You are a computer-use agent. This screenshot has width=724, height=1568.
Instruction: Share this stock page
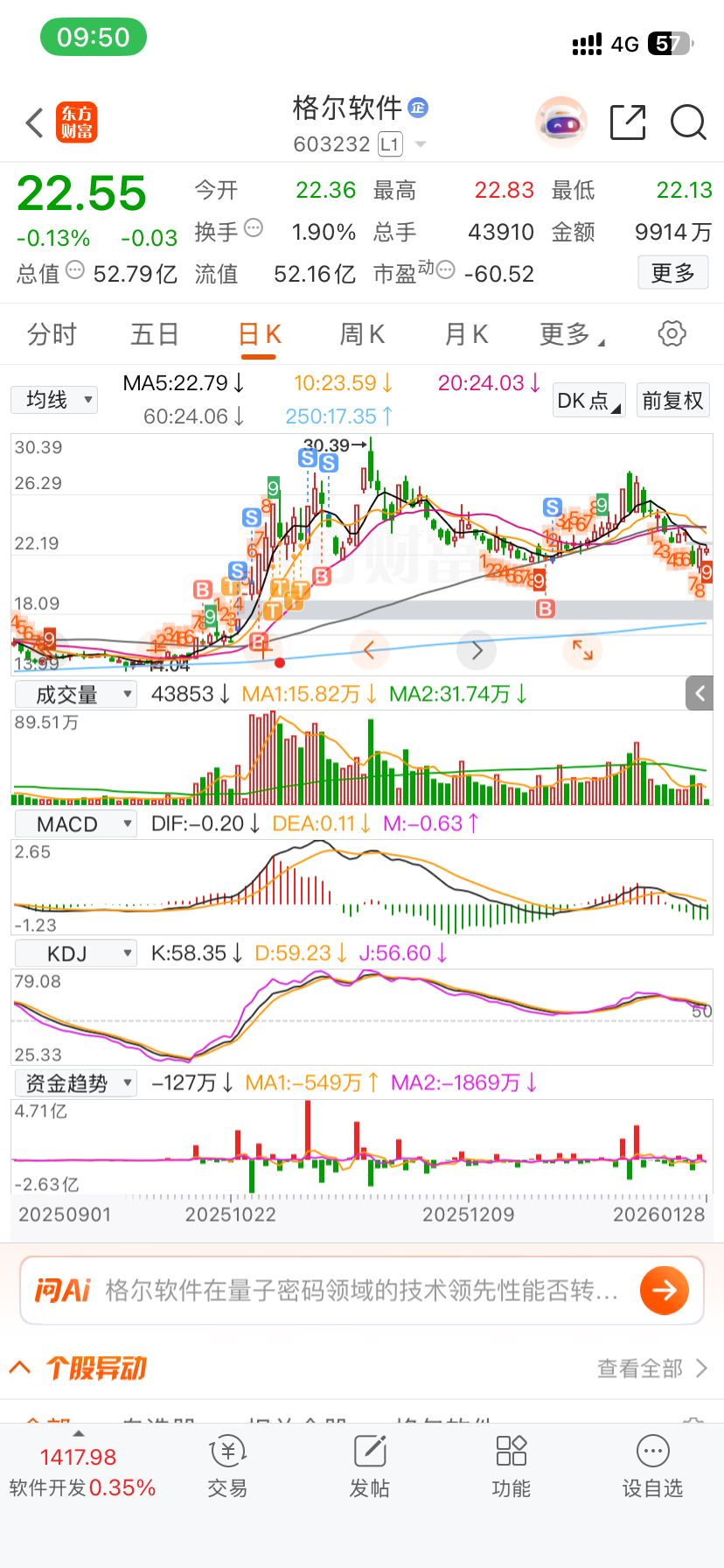[x=627, y=122]
